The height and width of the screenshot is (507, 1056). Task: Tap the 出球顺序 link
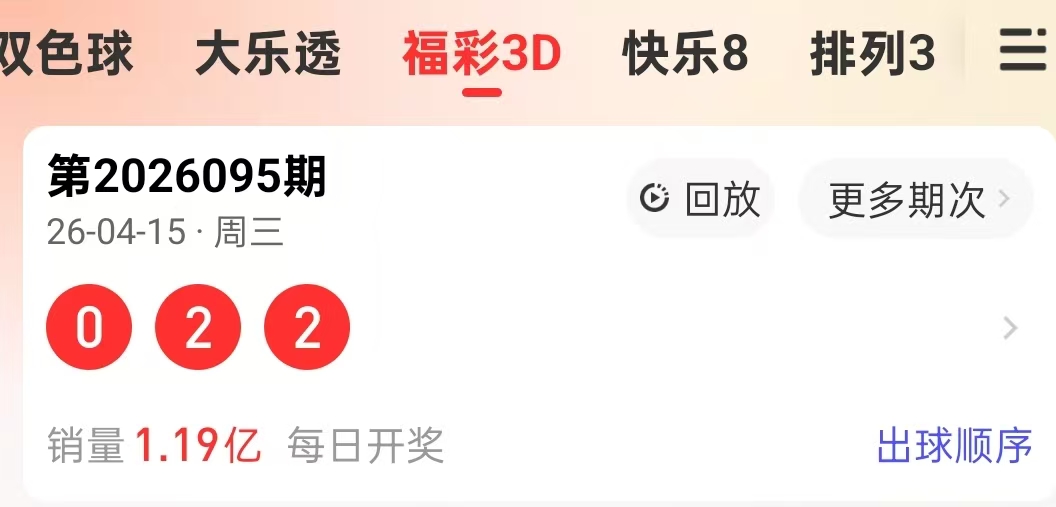[953, 445]
